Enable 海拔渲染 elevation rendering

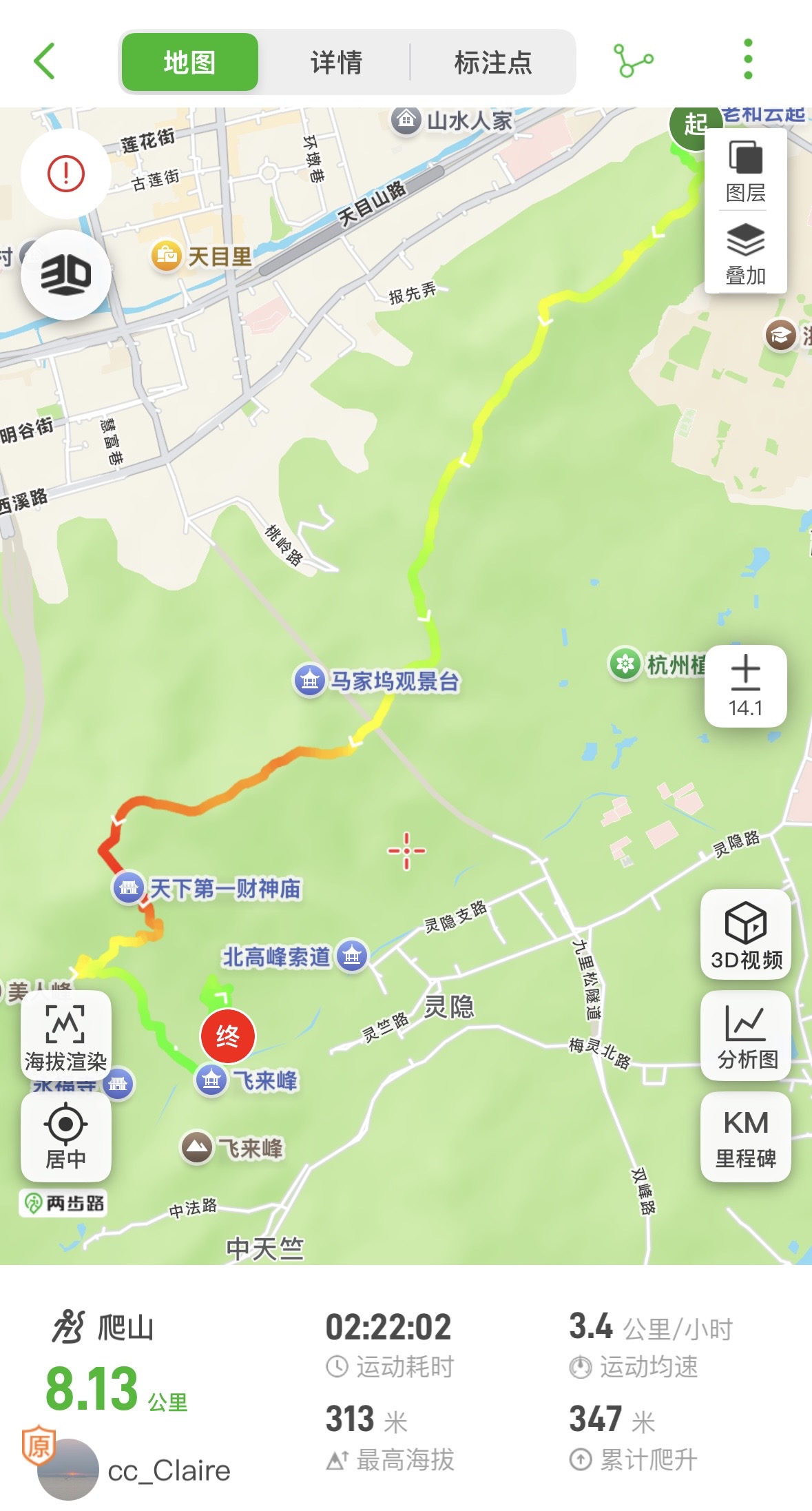pyautogui.click(x=65, y=1036)
